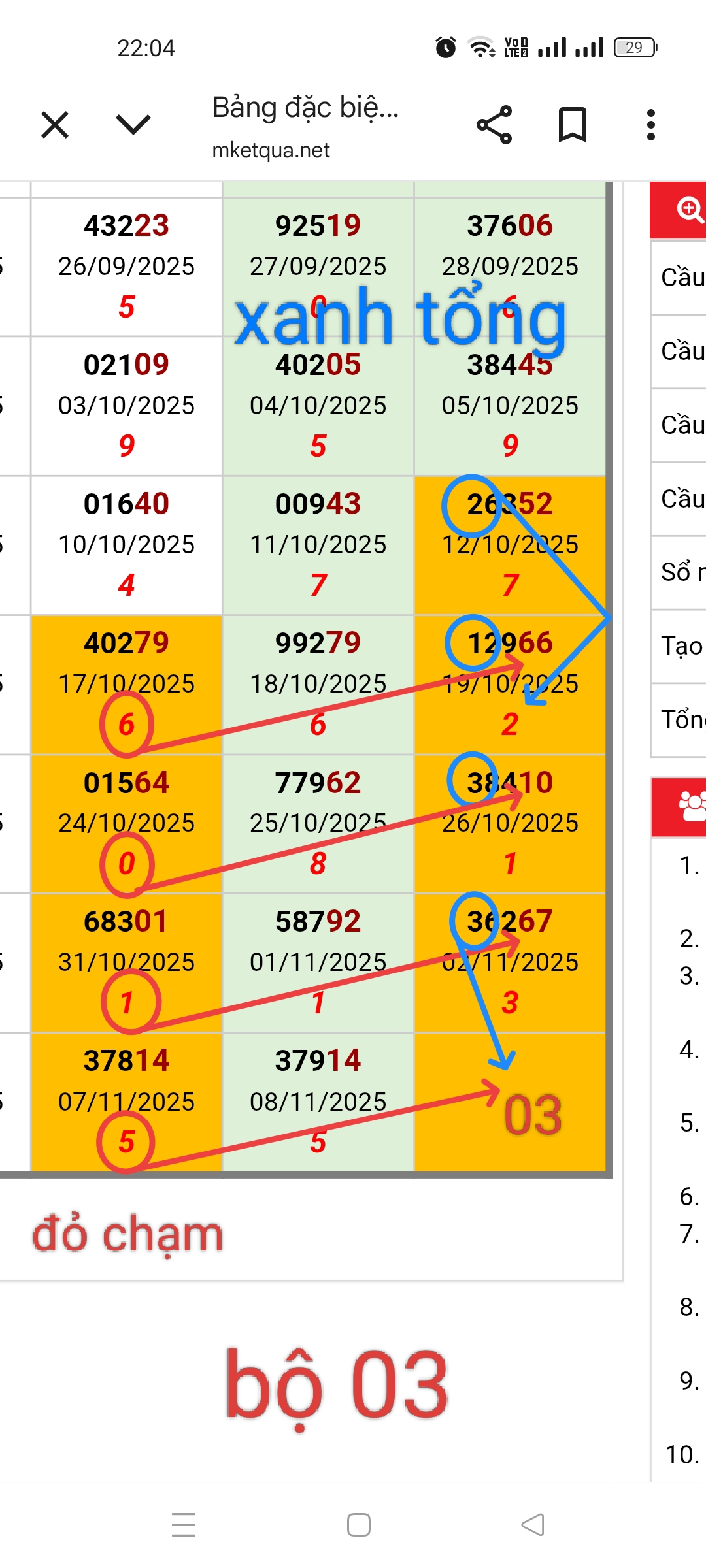Open the sidebar link starting with Tổn
Image resolution: width=706 pixels, height=1568 pixels.
(682, 720)
